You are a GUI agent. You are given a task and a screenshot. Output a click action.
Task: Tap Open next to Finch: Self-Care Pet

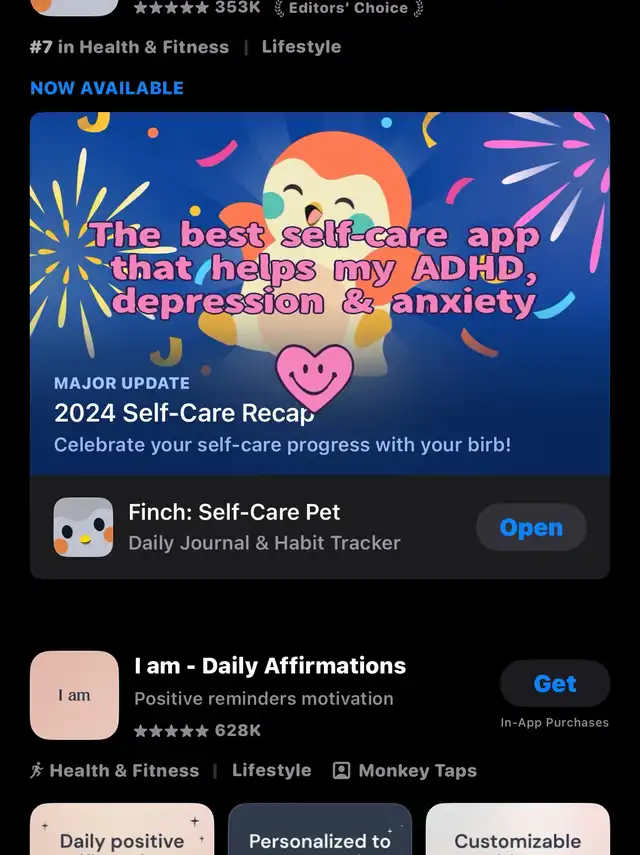[531, 527]
